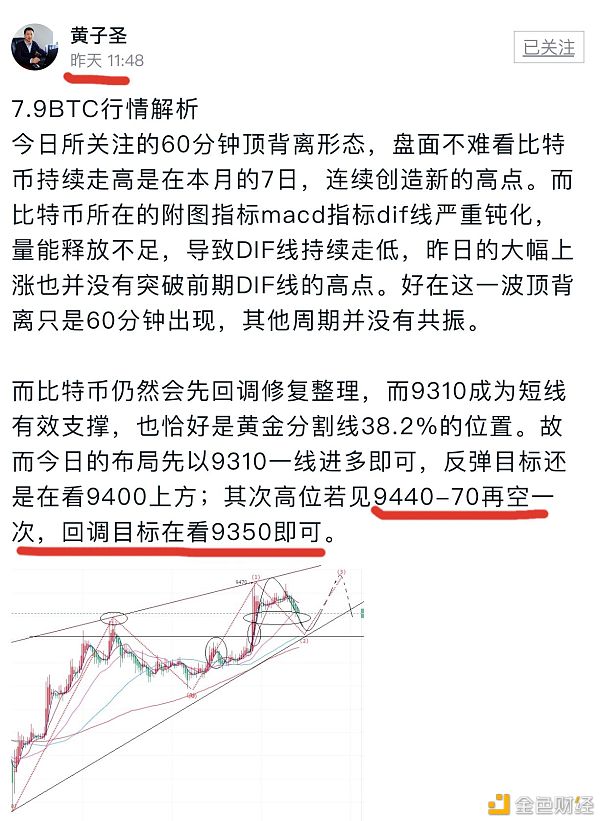
Task: Open author name 黄子圣
Action: pos(99,36)
